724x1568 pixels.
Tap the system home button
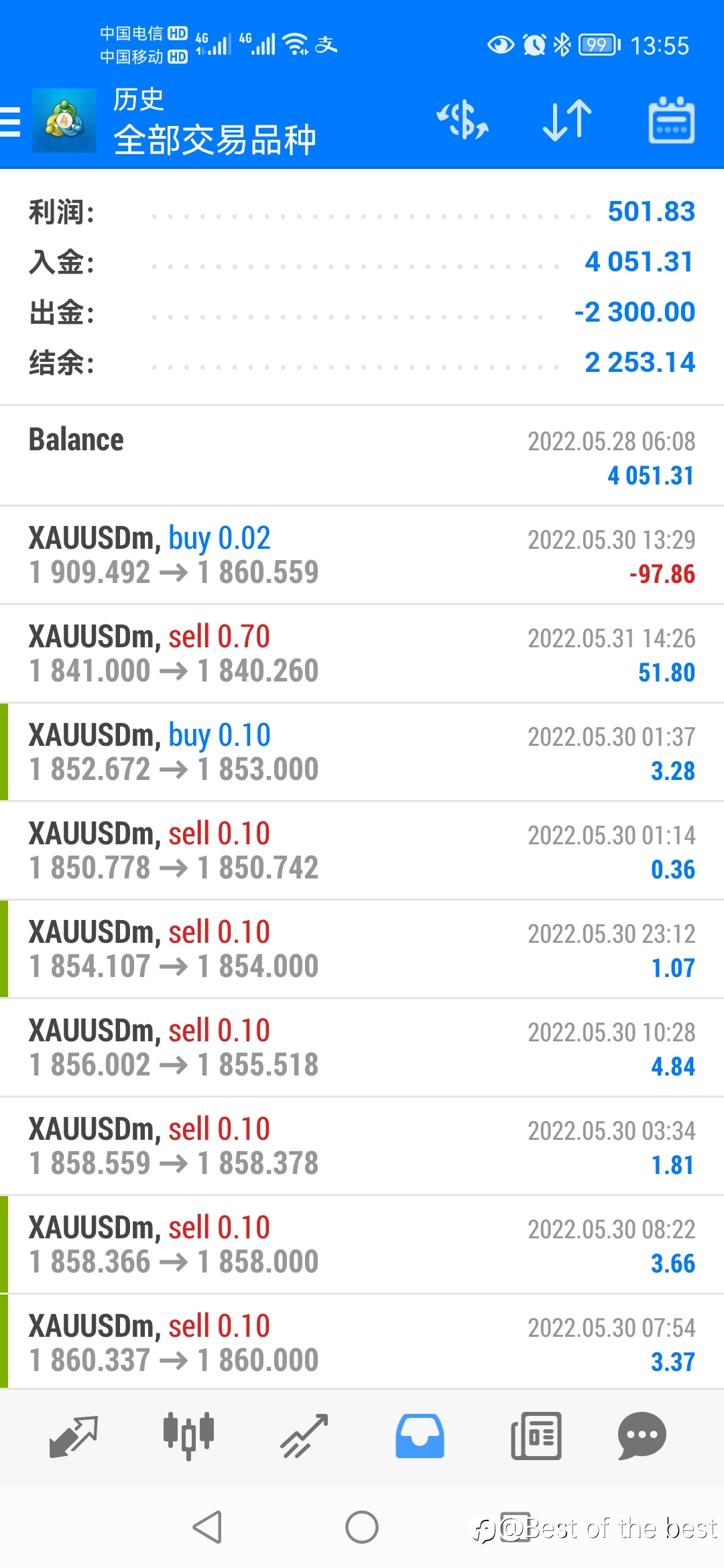[x=362, y=1527]
